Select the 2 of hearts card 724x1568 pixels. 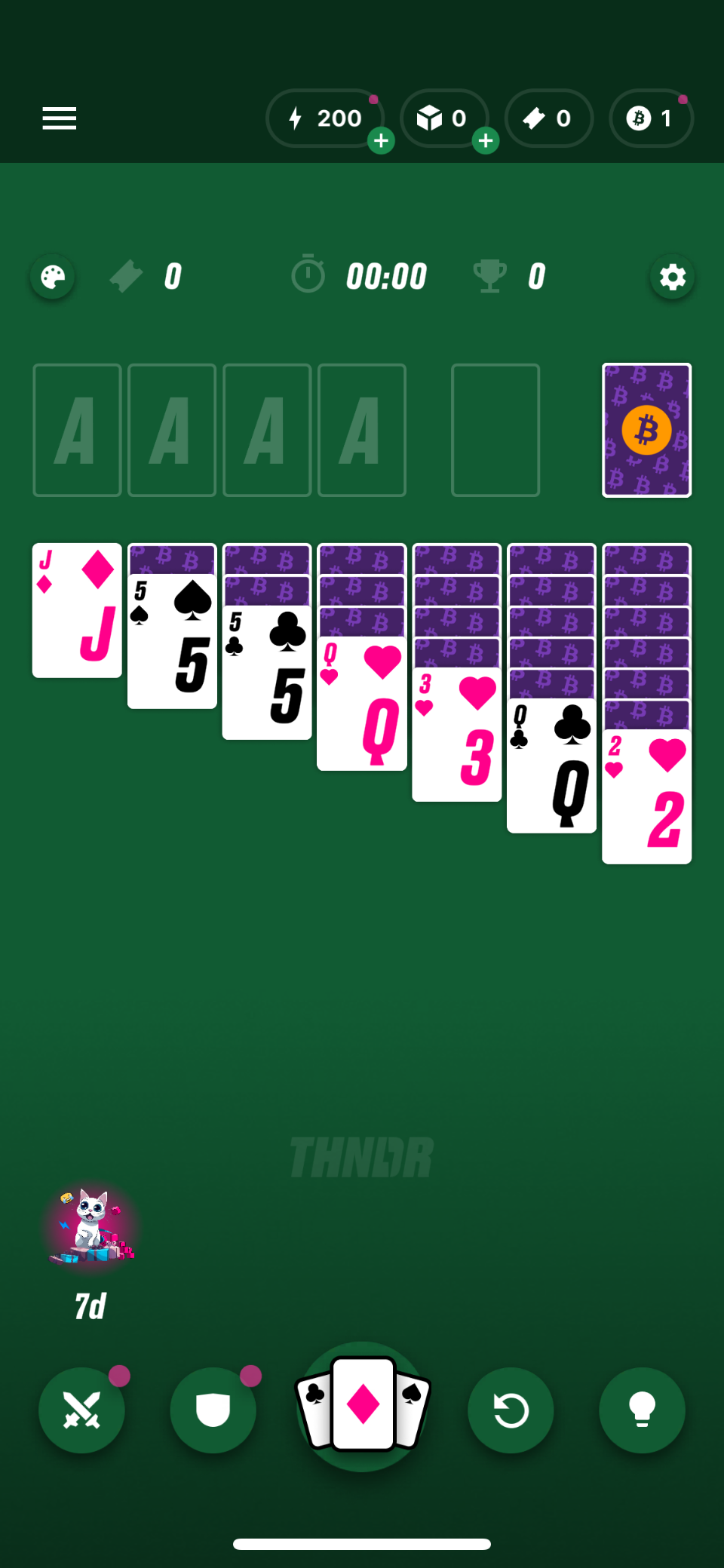tap(646, 796)
